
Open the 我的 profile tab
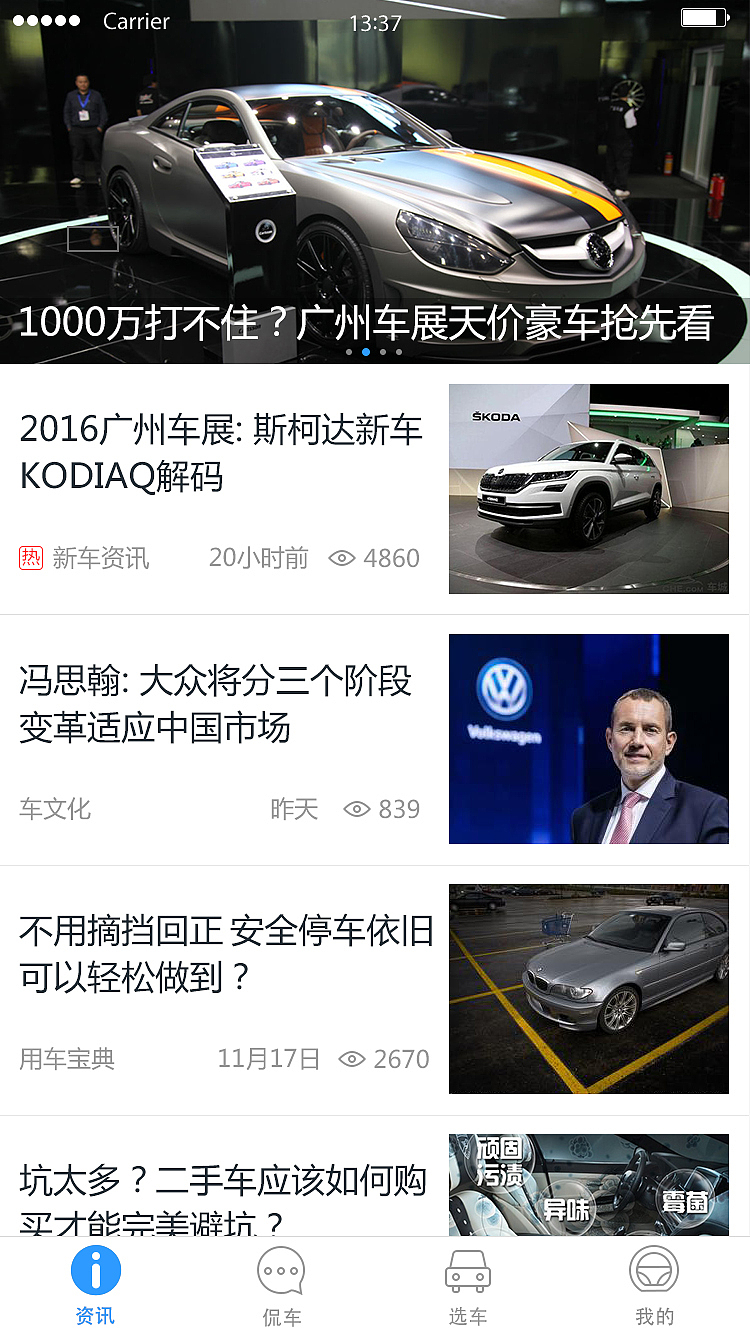pyautogui.click(x=654, y=1286)
